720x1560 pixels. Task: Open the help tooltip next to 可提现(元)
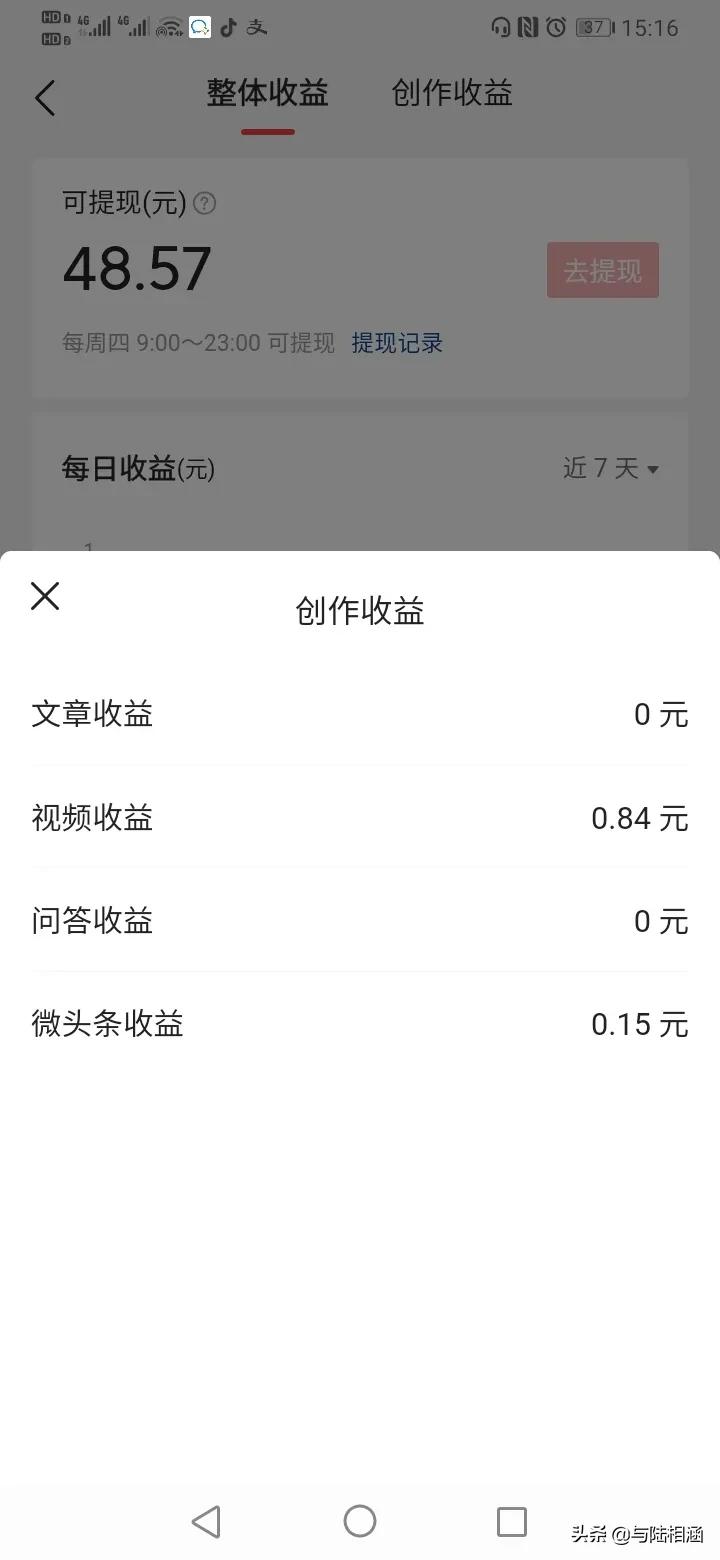(204, 203)
